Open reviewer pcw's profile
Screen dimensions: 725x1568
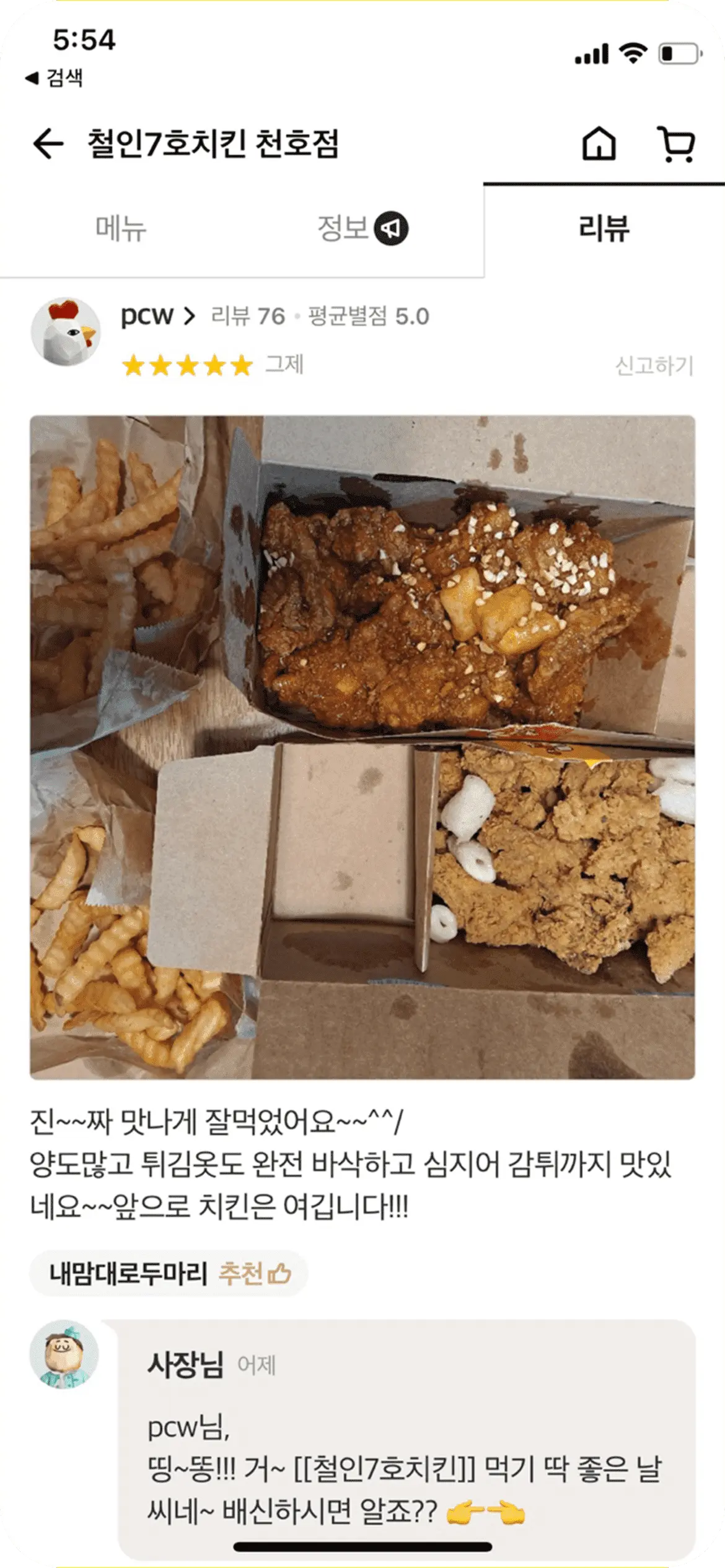point(157,316)
